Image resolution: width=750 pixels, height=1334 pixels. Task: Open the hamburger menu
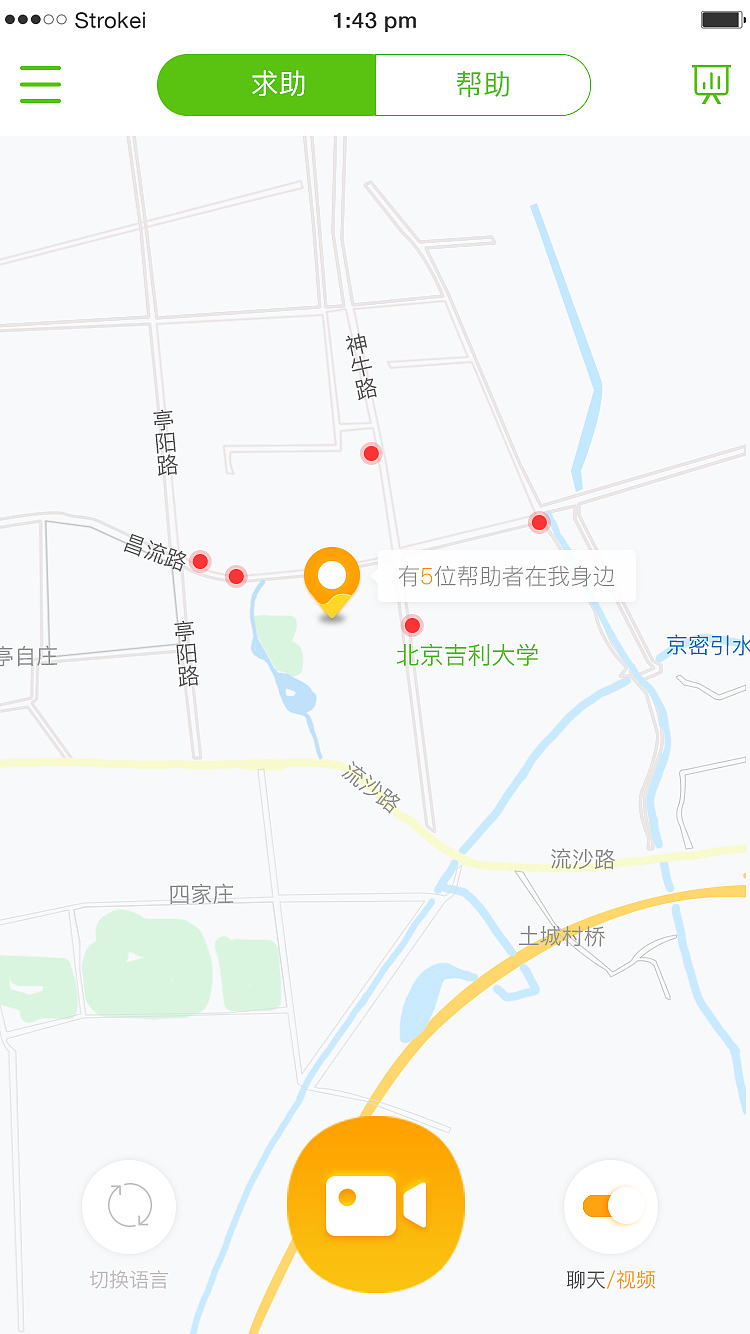point(40,85)
